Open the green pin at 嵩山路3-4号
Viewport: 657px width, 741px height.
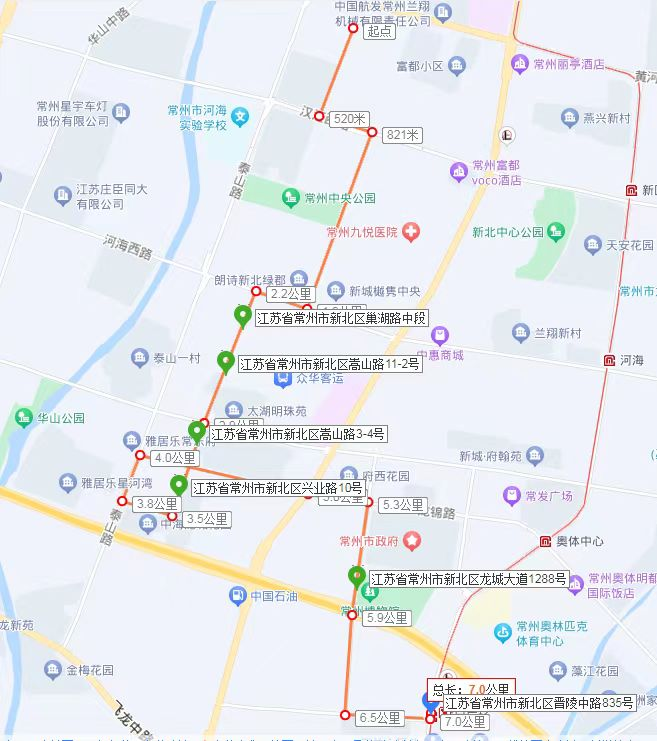pos(197,431)
